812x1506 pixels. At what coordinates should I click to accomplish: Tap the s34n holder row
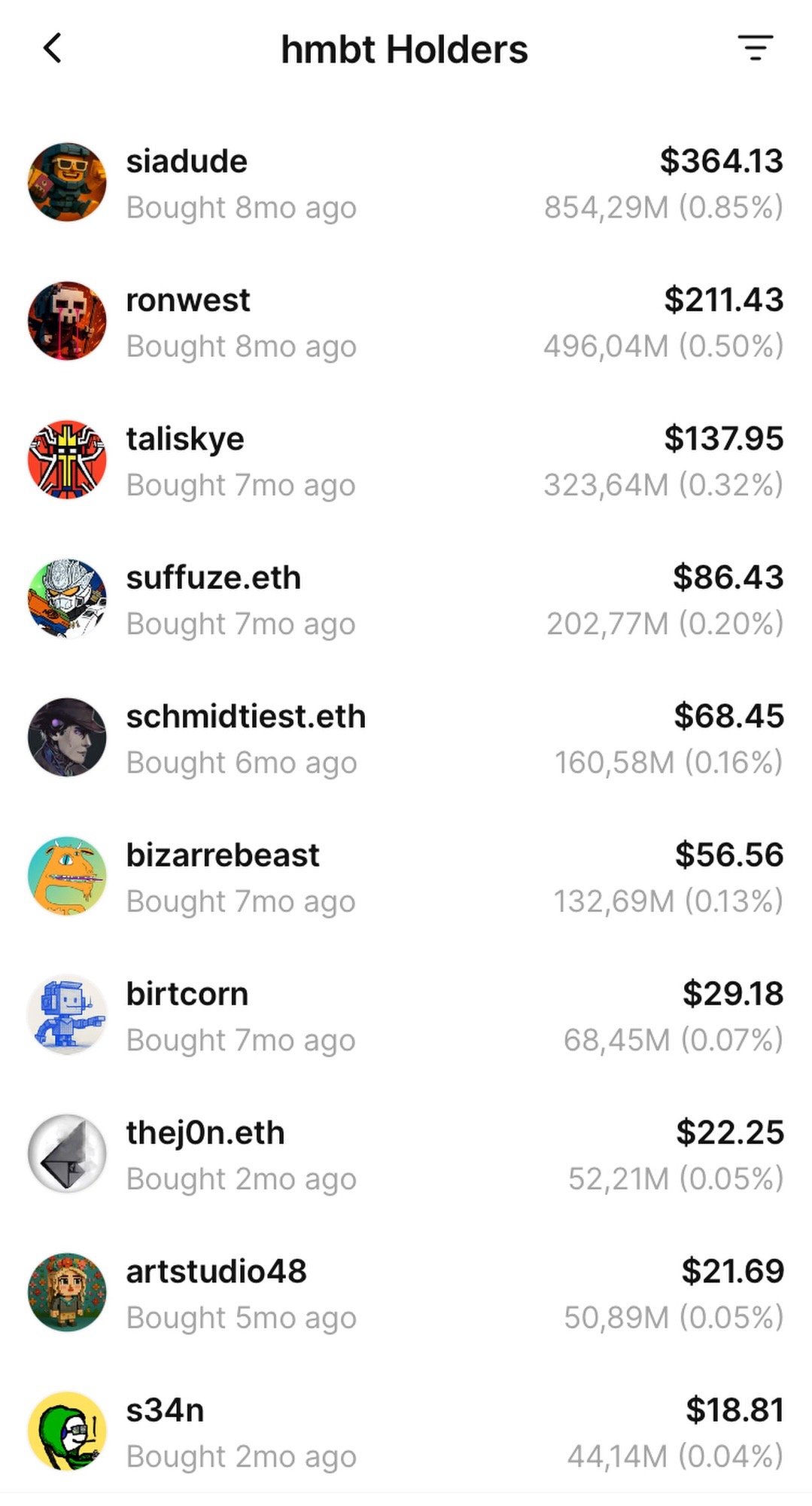click(x=405, y=1432)
